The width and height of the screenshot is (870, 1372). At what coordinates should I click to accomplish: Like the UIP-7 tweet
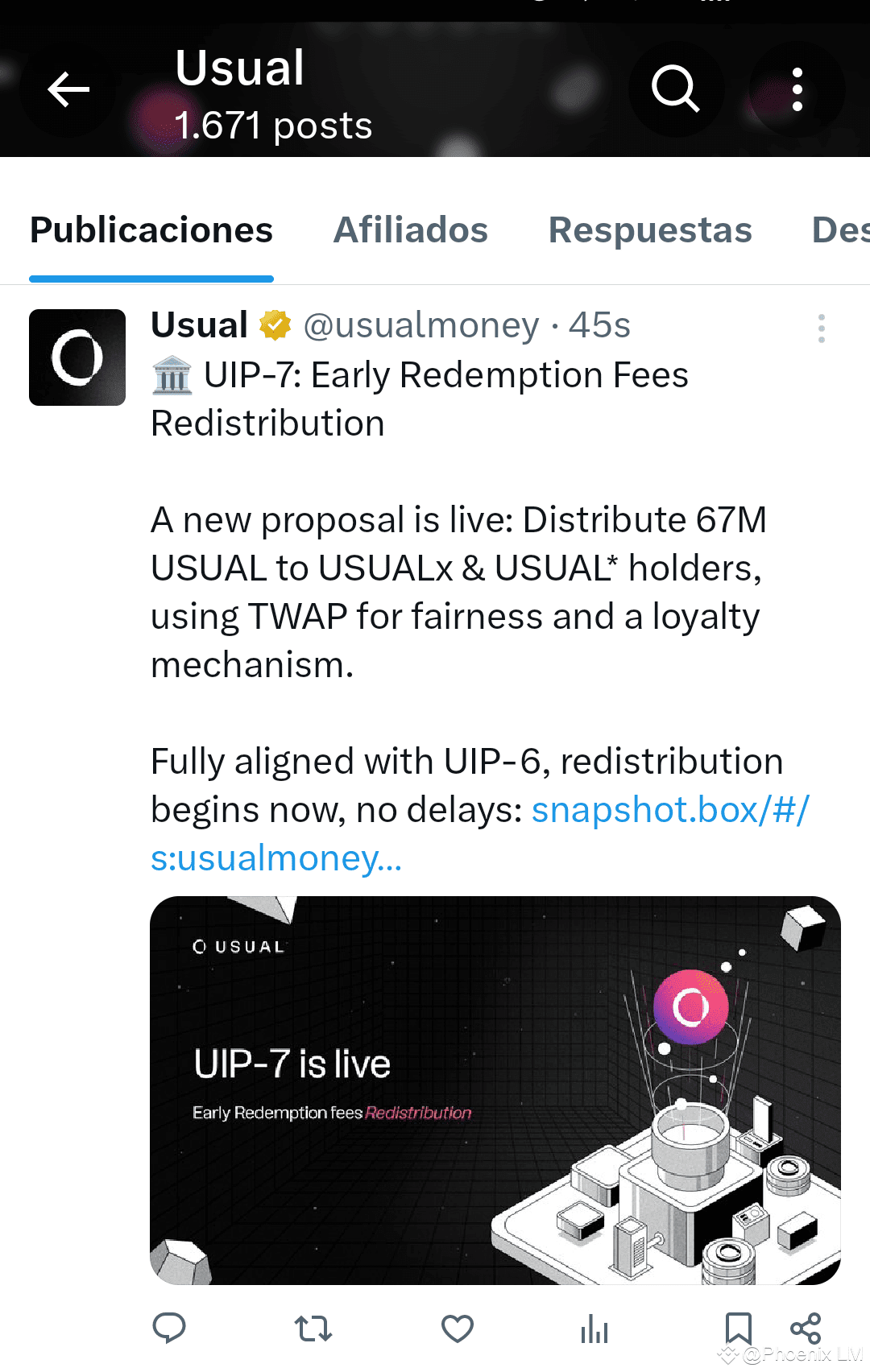(455, 1328)
